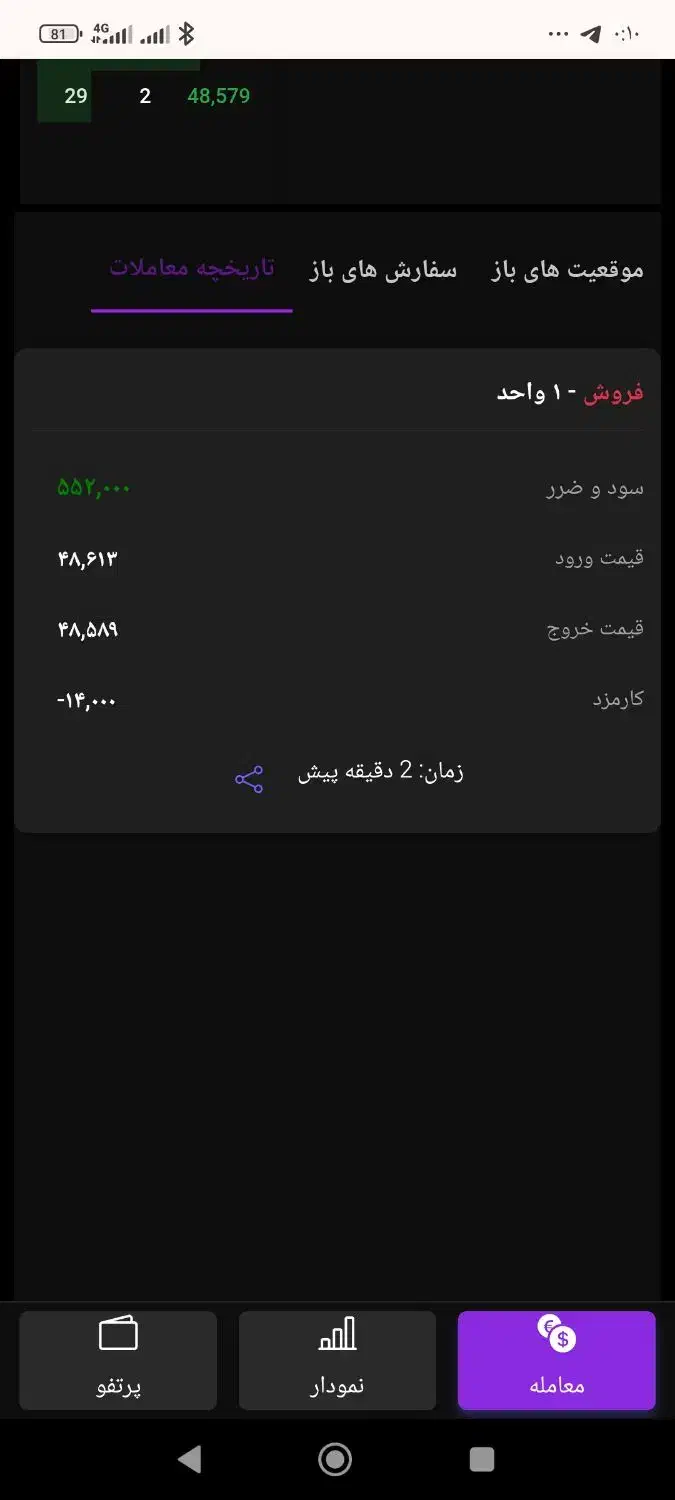The height and width of the screenshot is (1500, 675).
Task: Open the نمودار chart section
Action: coord(337,1360)
